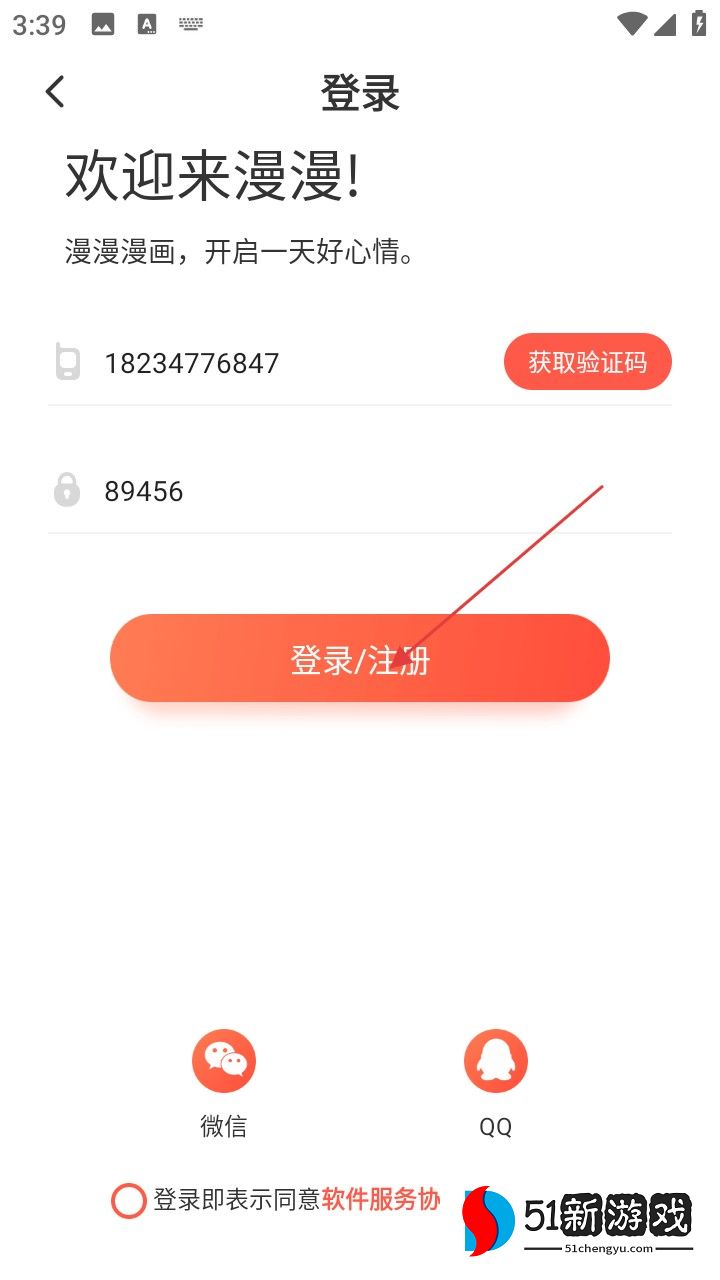Screen dimensions: 720x1280
Task: Check the agree-to-terms circle
Action: tap(129, 1200)
